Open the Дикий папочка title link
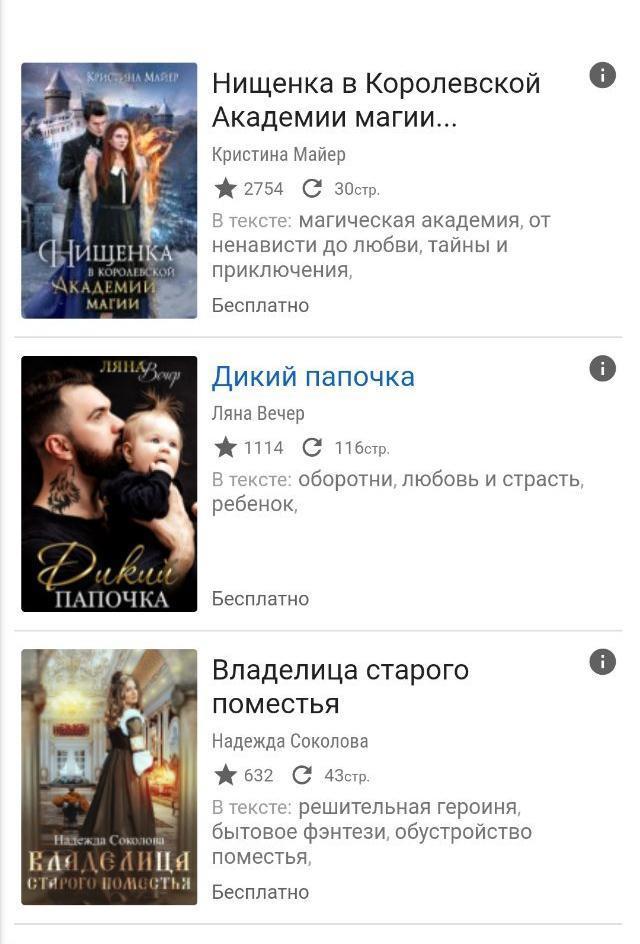 click(x=313, y=377)
